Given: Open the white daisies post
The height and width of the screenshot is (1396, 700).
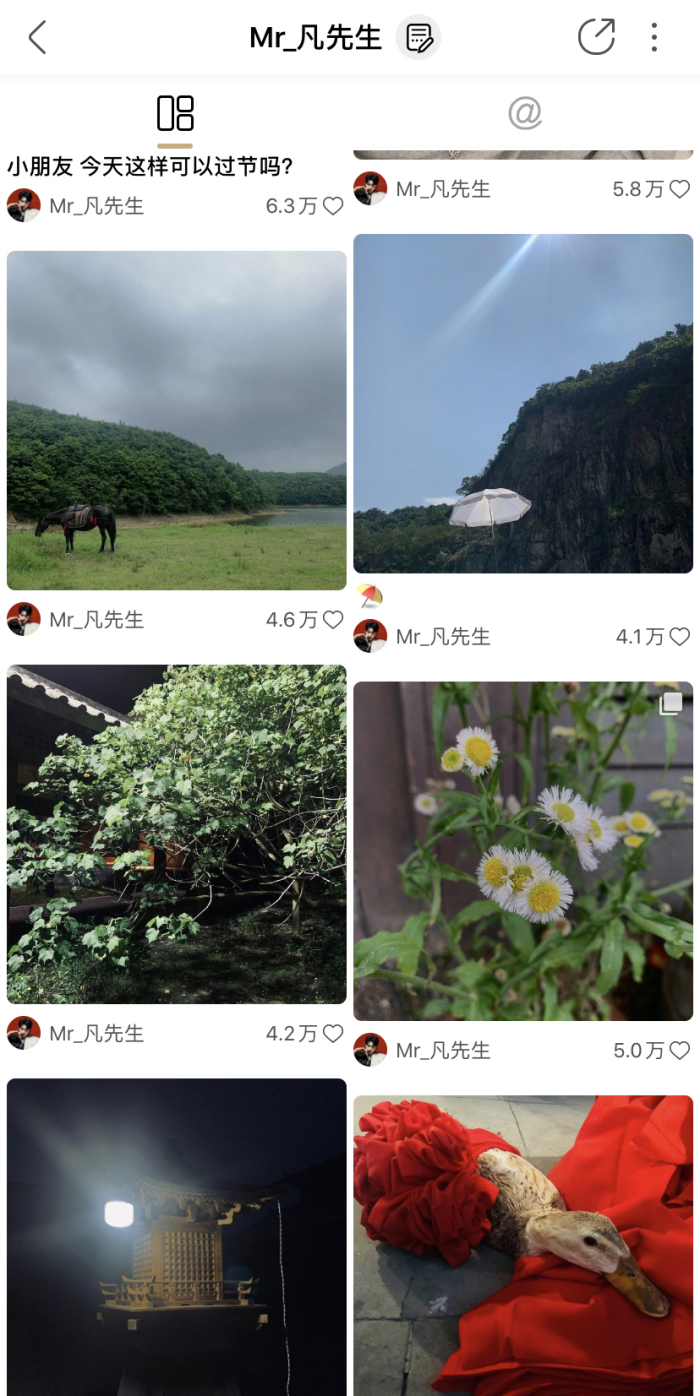Looking at the screenshot, I should tap(523, 851).
